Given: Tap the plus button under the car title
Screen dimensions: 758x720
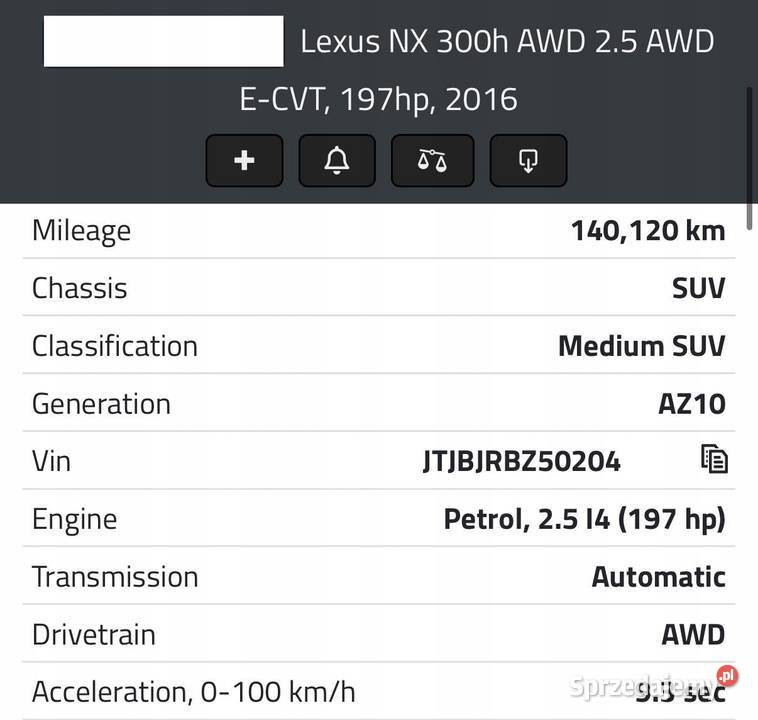Looking at the screenshot, I should coord(244,160).
